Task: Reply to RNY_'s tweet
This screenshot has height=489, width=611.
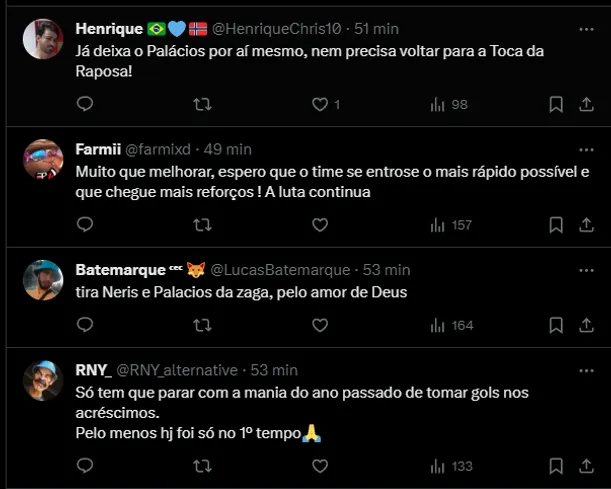Action: tap(85, 466)
